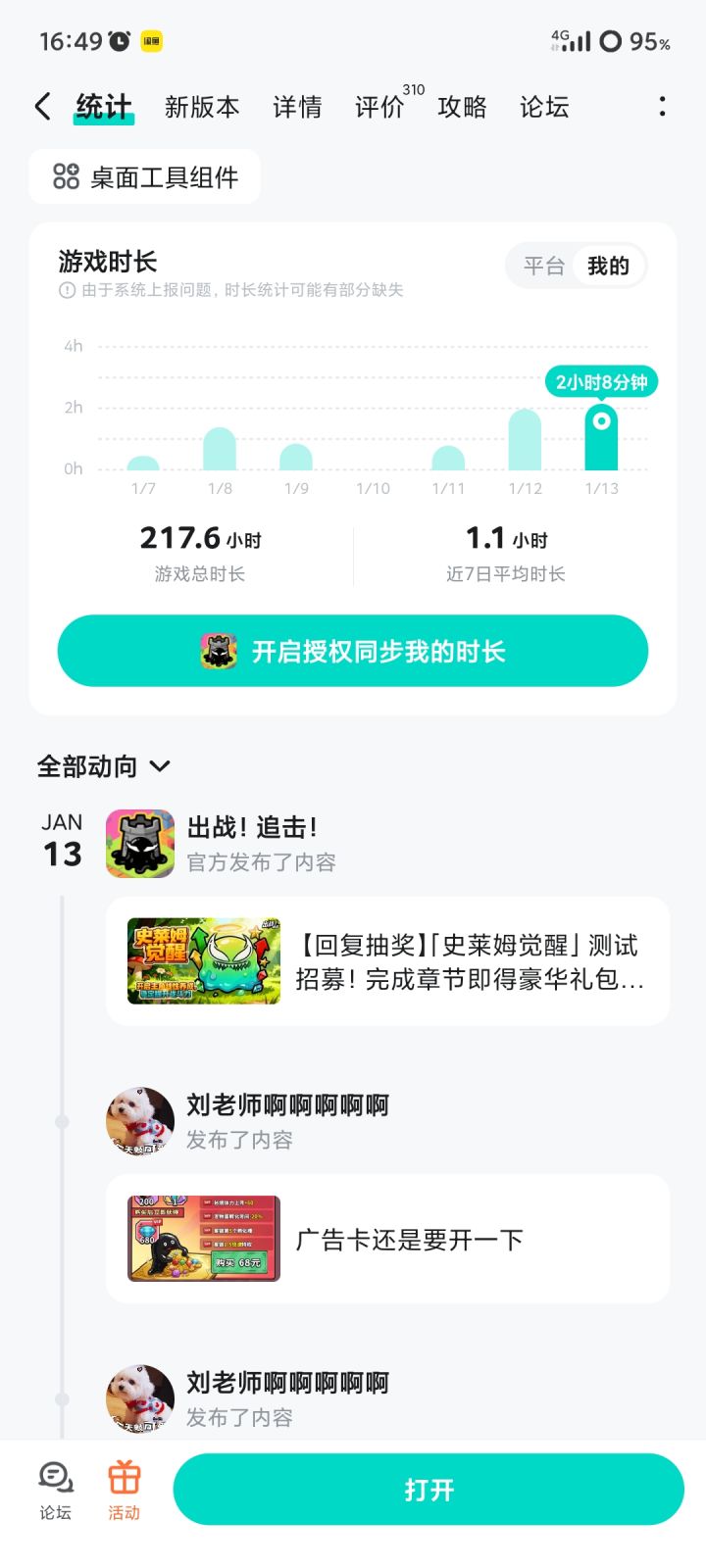Tap the alarm clock icon in the status bar
Image resolution: width=706 pixels, height=1568 pixels.
pyautogui.click(x=117, y=40)
